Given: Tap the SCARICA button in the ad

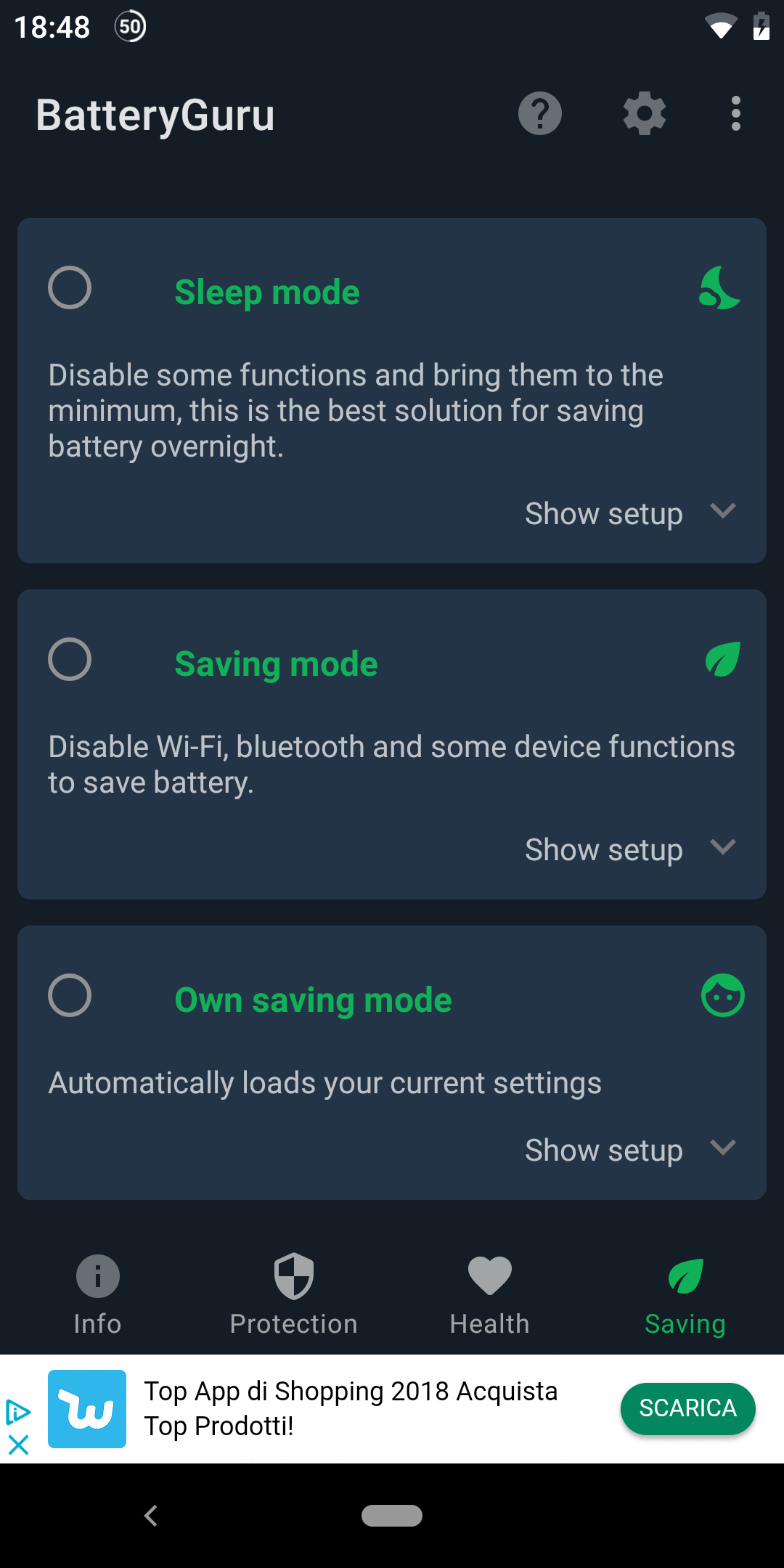Looking at the screenshot, I should [687, 1408].
